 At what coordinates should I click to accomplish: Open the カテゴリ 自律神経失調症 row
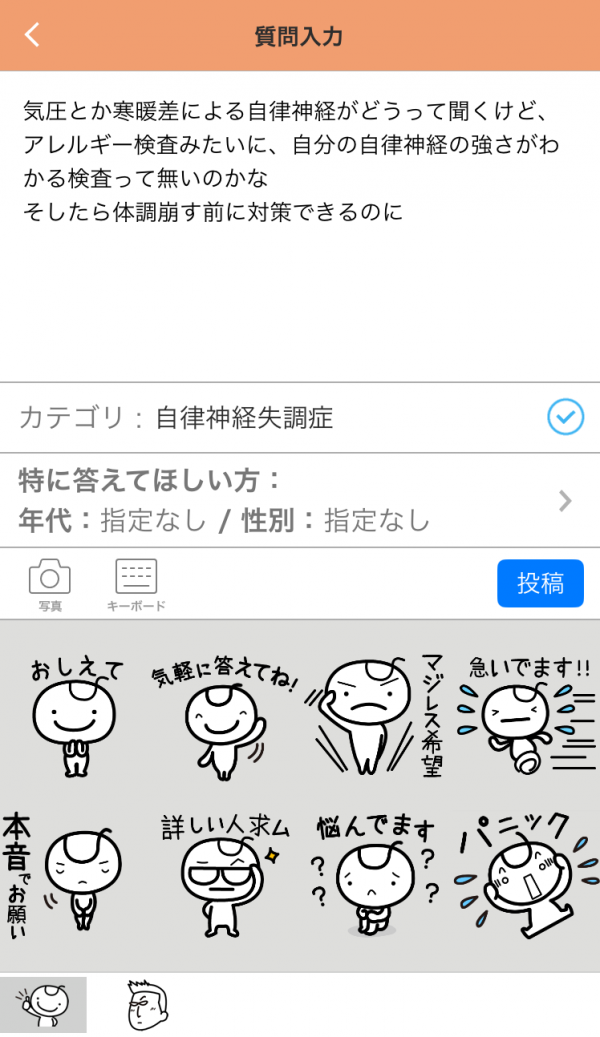point(300,418)
